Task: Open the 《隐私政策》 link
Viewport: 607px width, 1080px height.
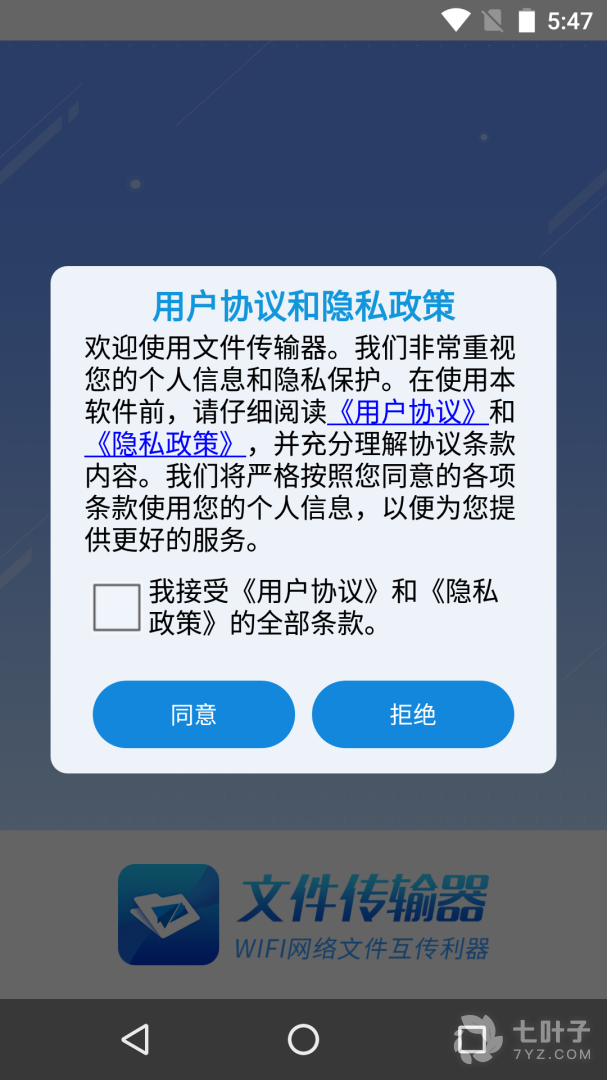Action: pos(165,444)
